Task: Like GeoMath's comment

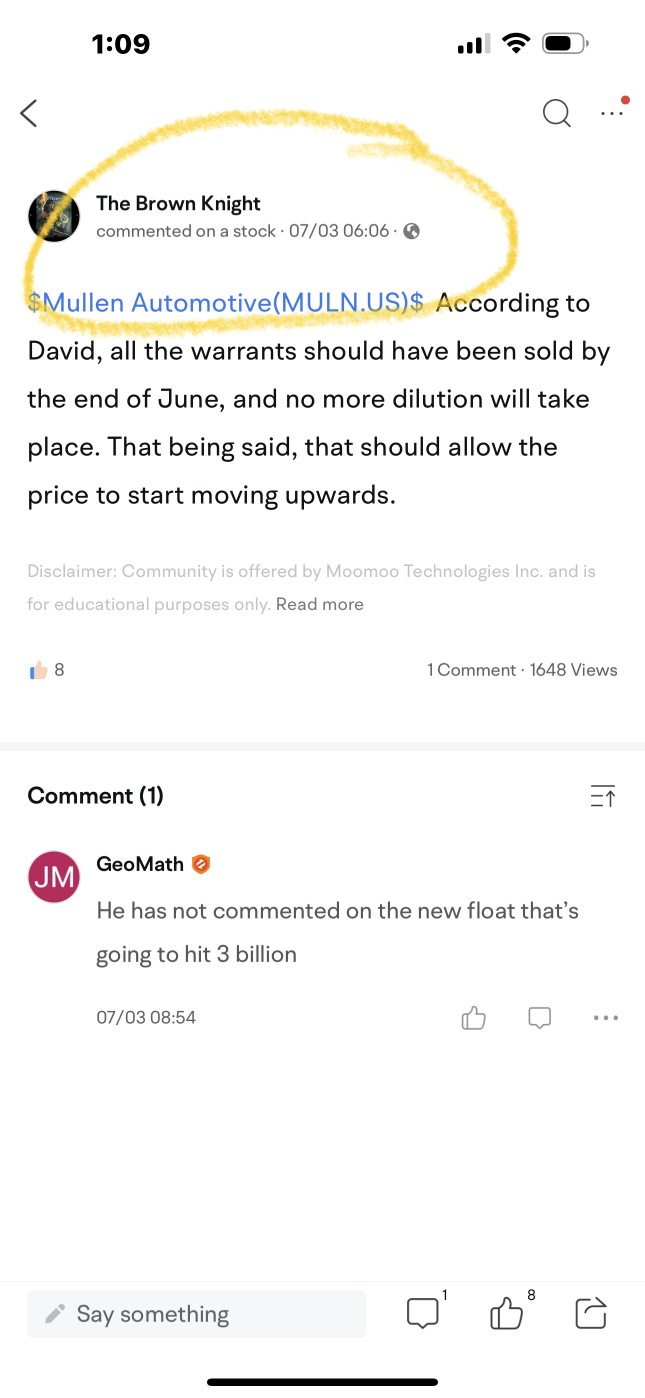Action: [473, 1018]
